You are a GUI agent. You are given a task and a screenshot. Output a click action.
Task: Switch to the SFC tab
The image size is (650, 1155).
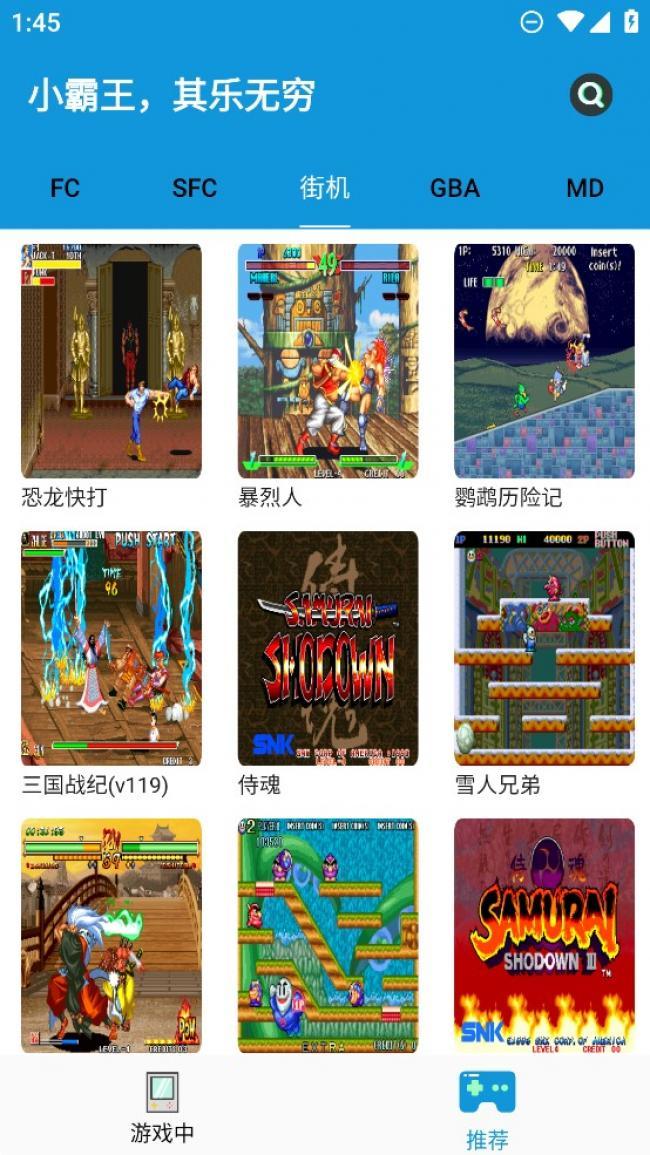[194, 188]
